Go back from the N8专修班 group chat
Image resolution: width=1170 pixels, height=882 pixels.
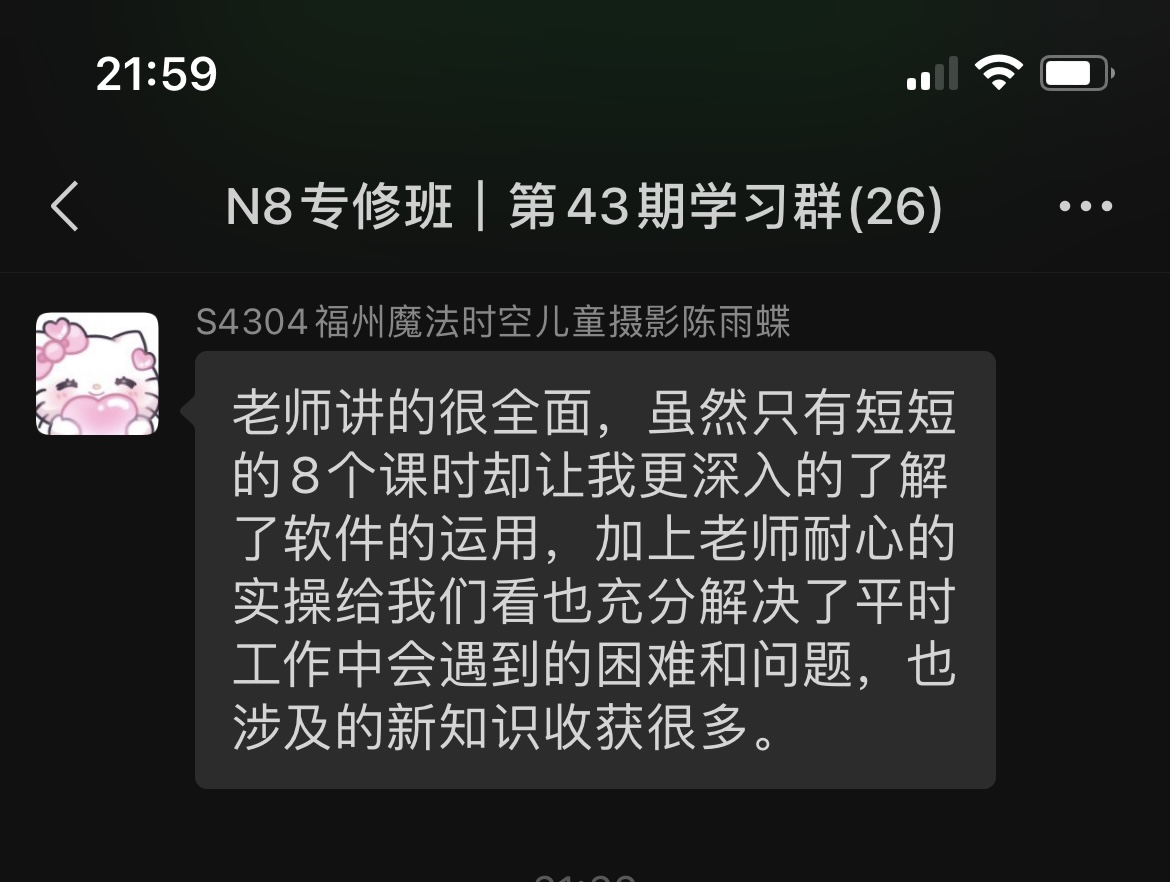65,207
